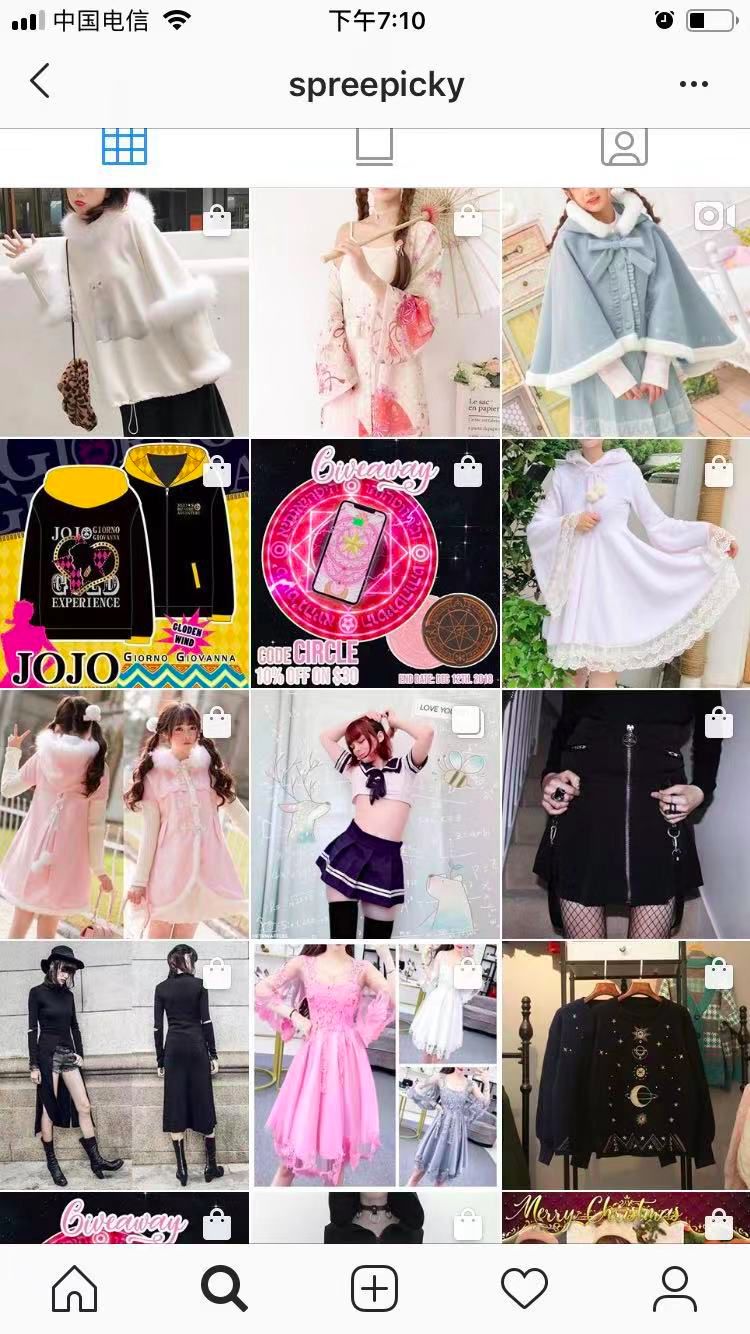Open the black zipper skirt post
750x1334 pixels.
[626, 814]
